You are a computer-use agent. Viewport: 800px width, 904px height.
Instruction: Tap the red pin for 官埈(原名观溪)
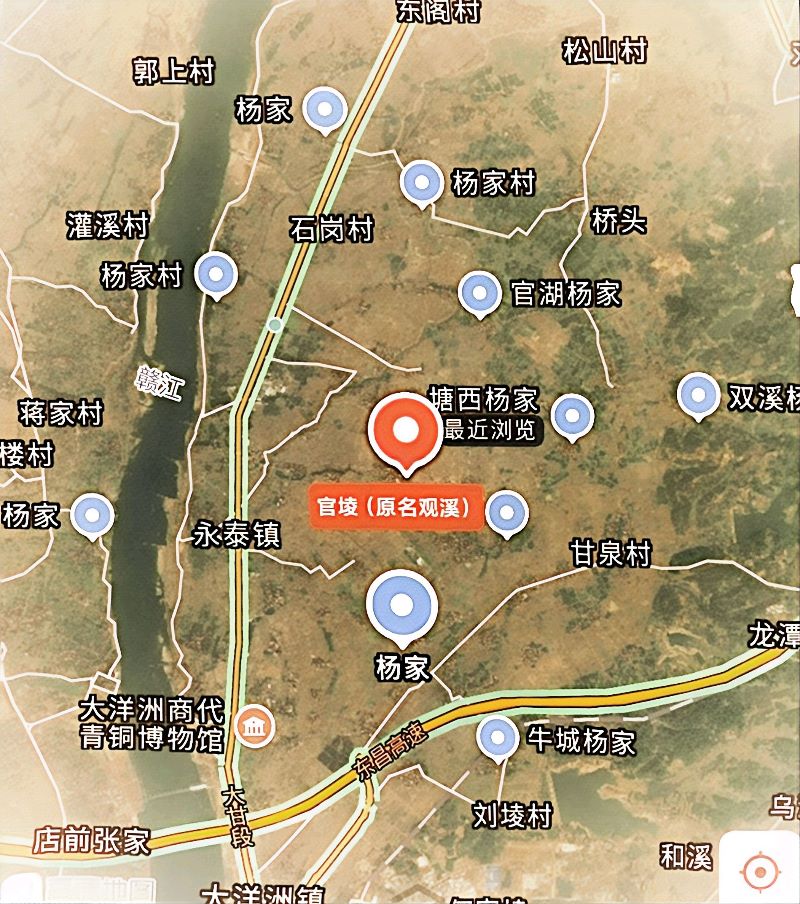click(x=405, y=432)
